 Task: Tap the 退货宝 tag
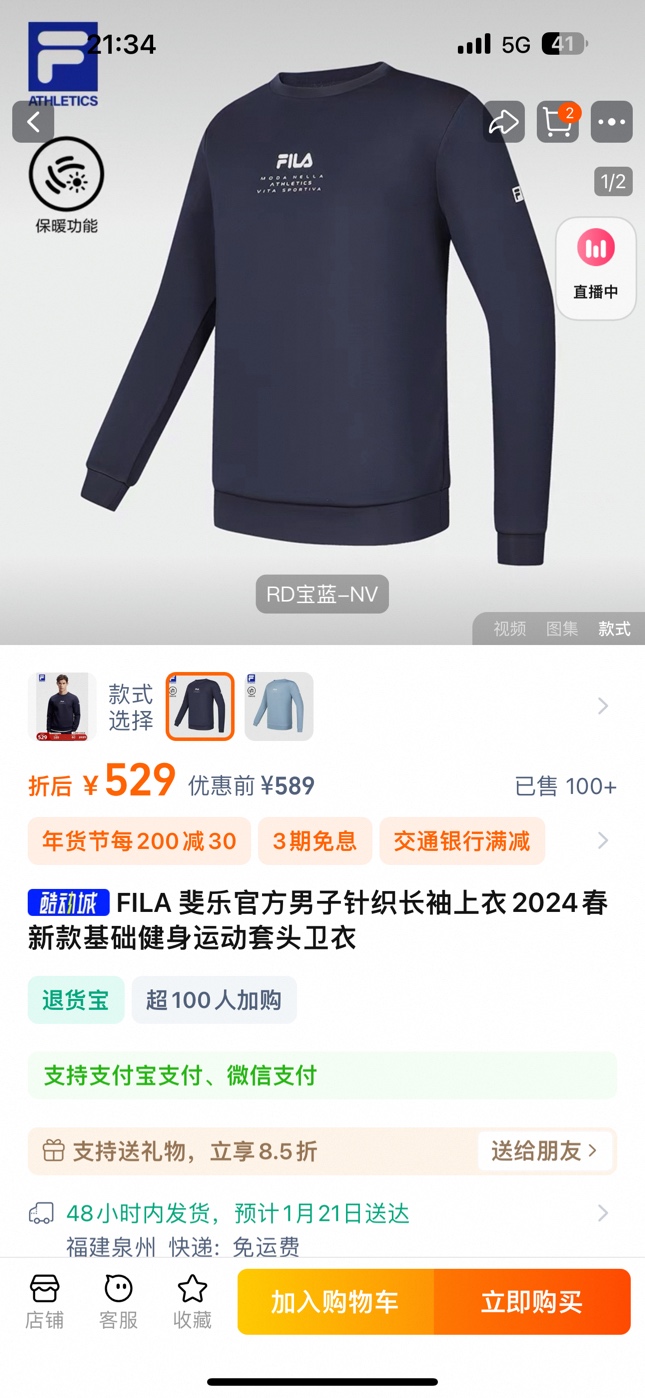76,1000
